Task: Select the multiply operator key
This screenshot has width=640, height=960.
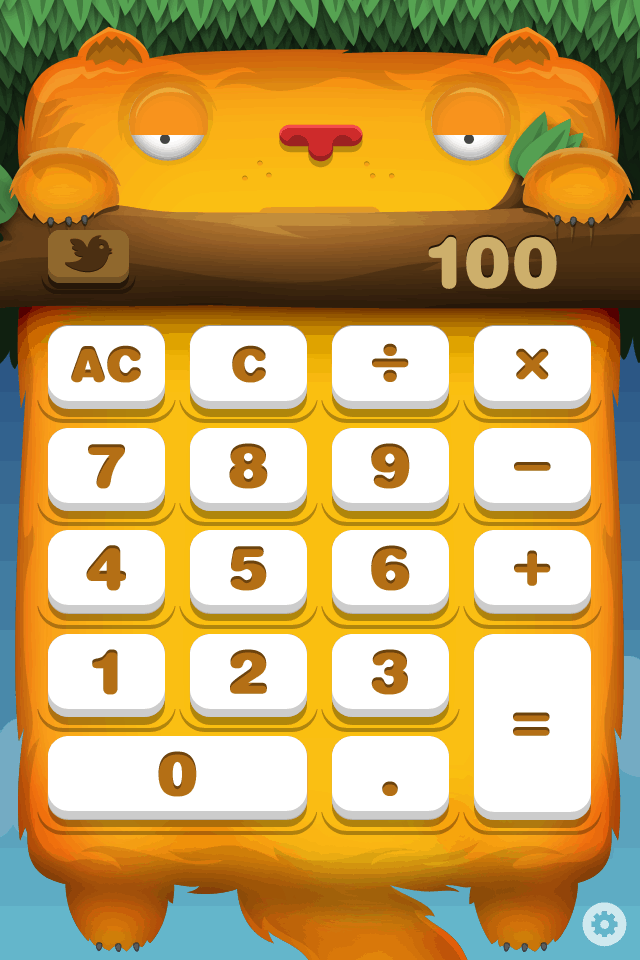Action: pyautogui.click(x=532, y=365)
